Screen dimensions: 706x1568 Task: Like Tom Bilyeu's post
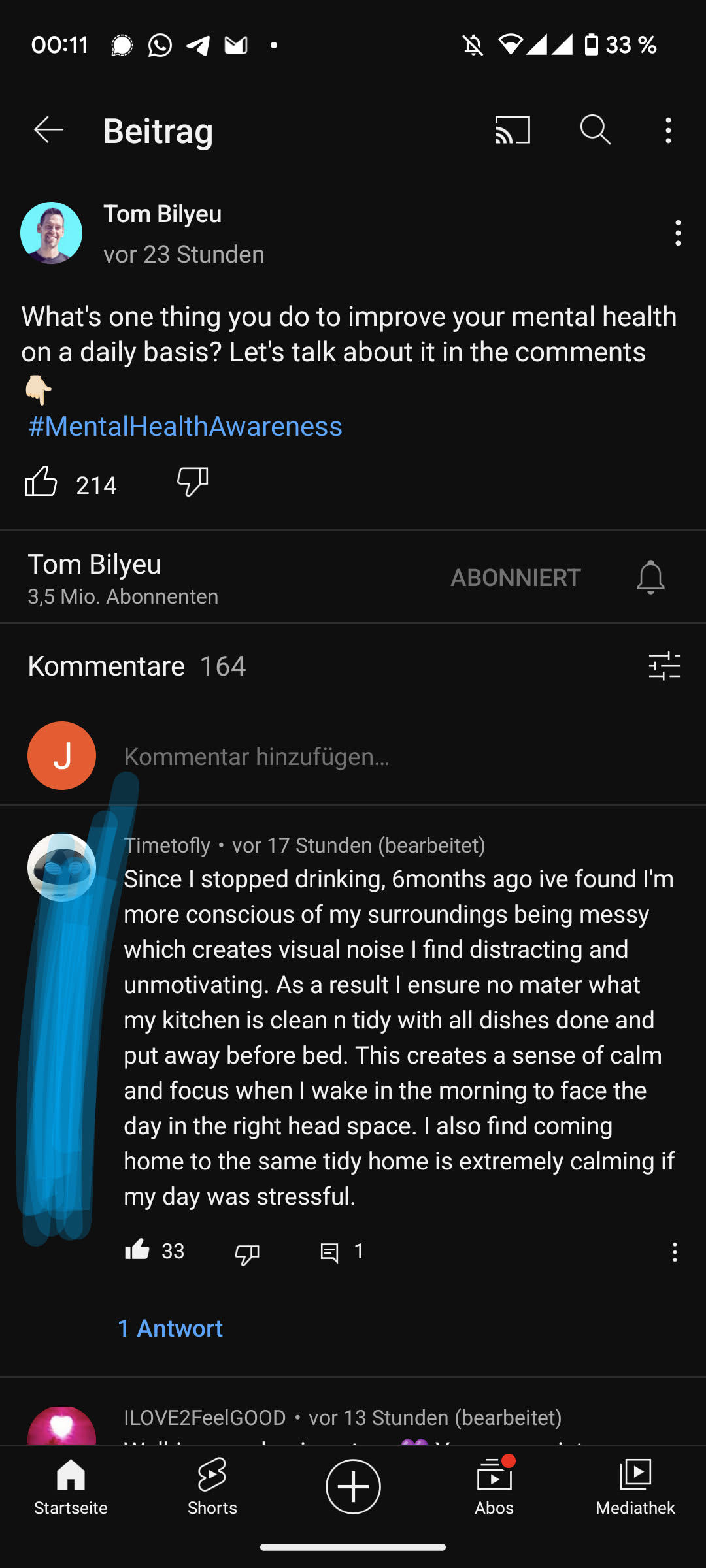click(x=41, y=482)
